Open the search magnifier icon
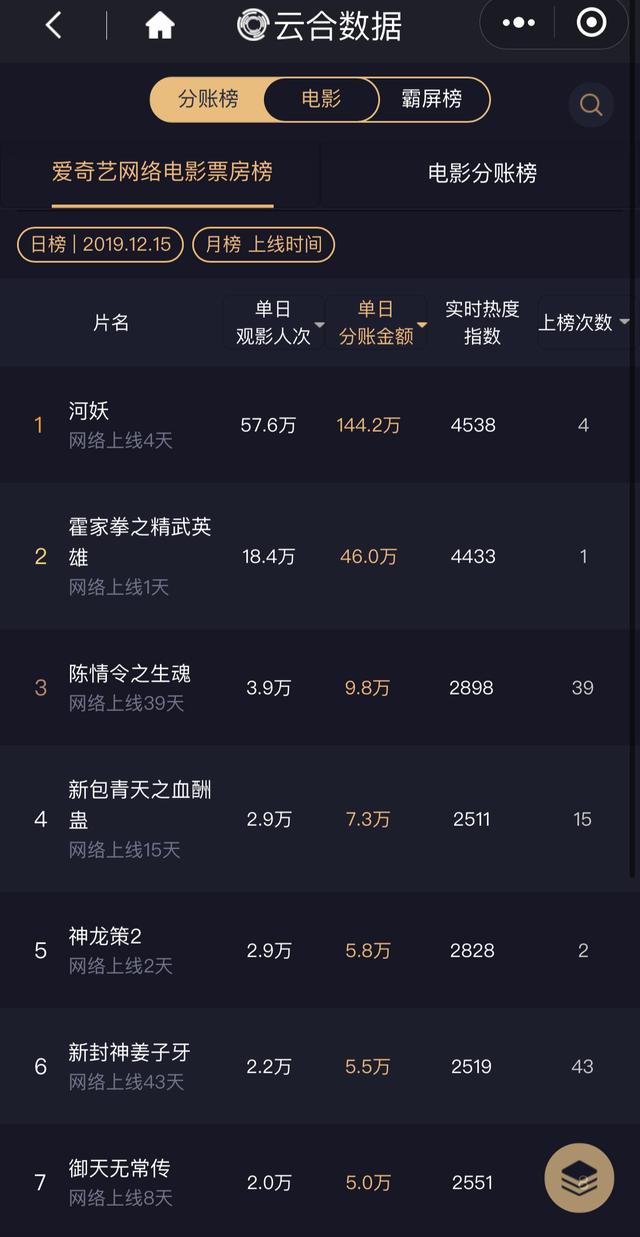The width and height of the screenshot is (640, 1237). coord(591,104)
